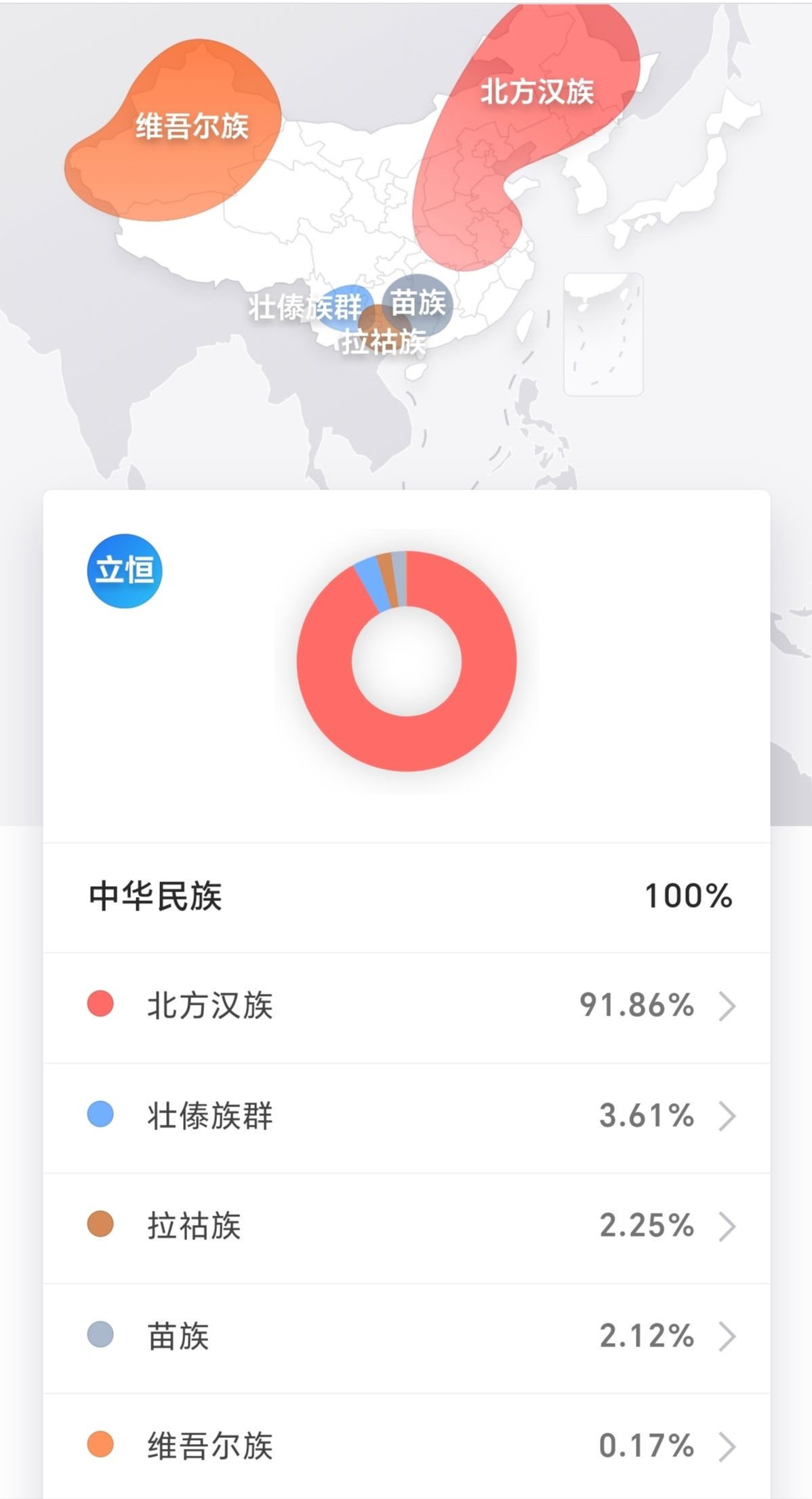View the 拉祜族 2.25% breakdown

coord(407,1226)
